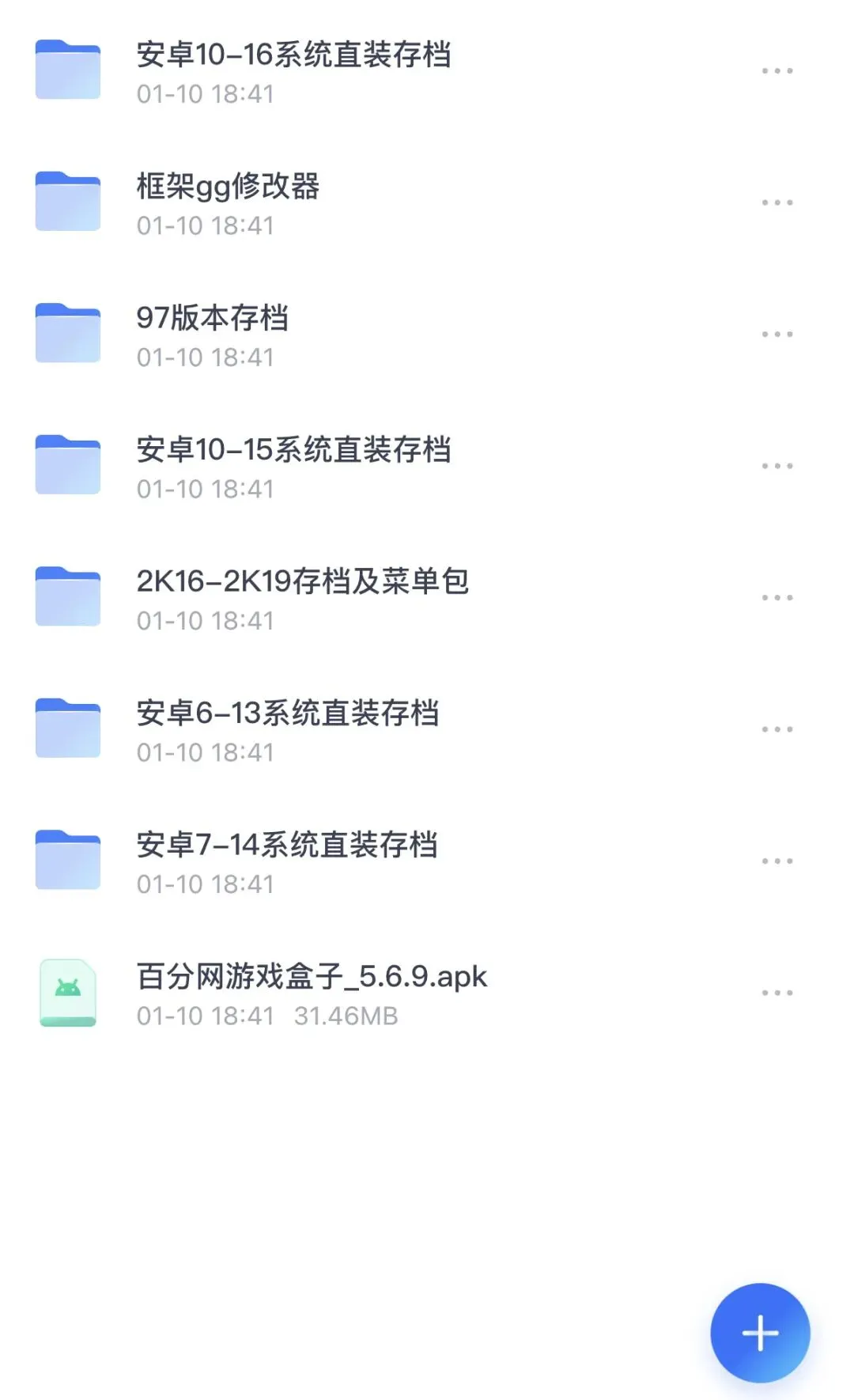The image size is (854, 1400).
Task: Show more options for 安卓10-16系统直装存档
Action: point(777,71)
